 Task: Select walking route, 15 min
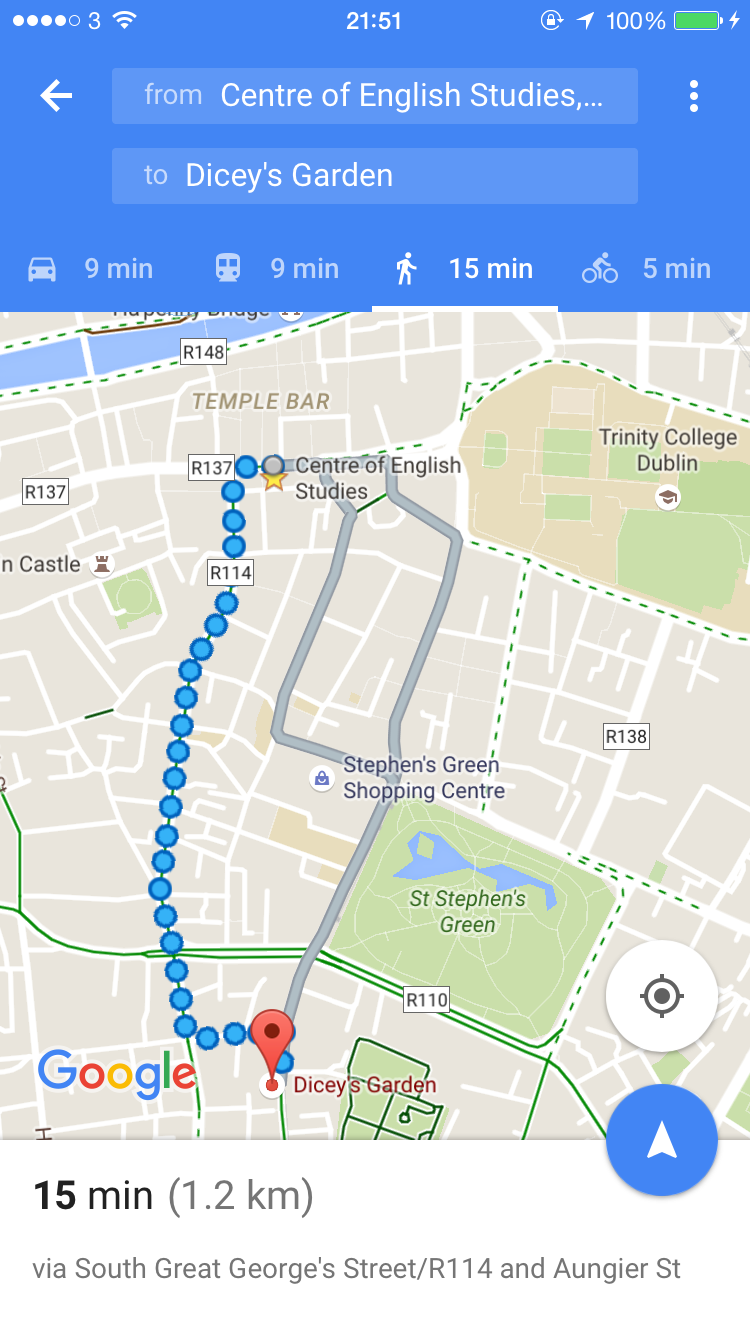[x=464, y=268]
